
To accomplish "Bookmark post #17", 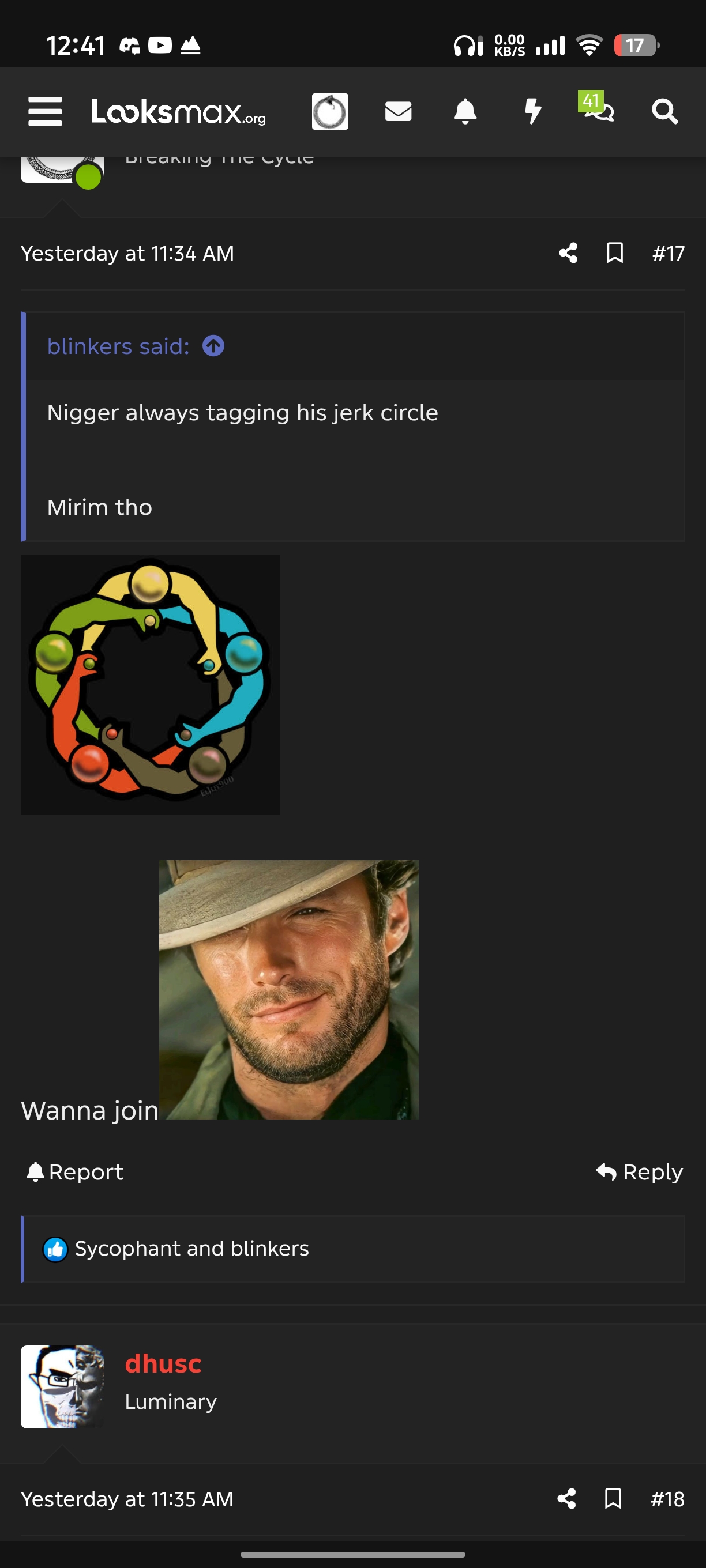I will coord(615,253).
